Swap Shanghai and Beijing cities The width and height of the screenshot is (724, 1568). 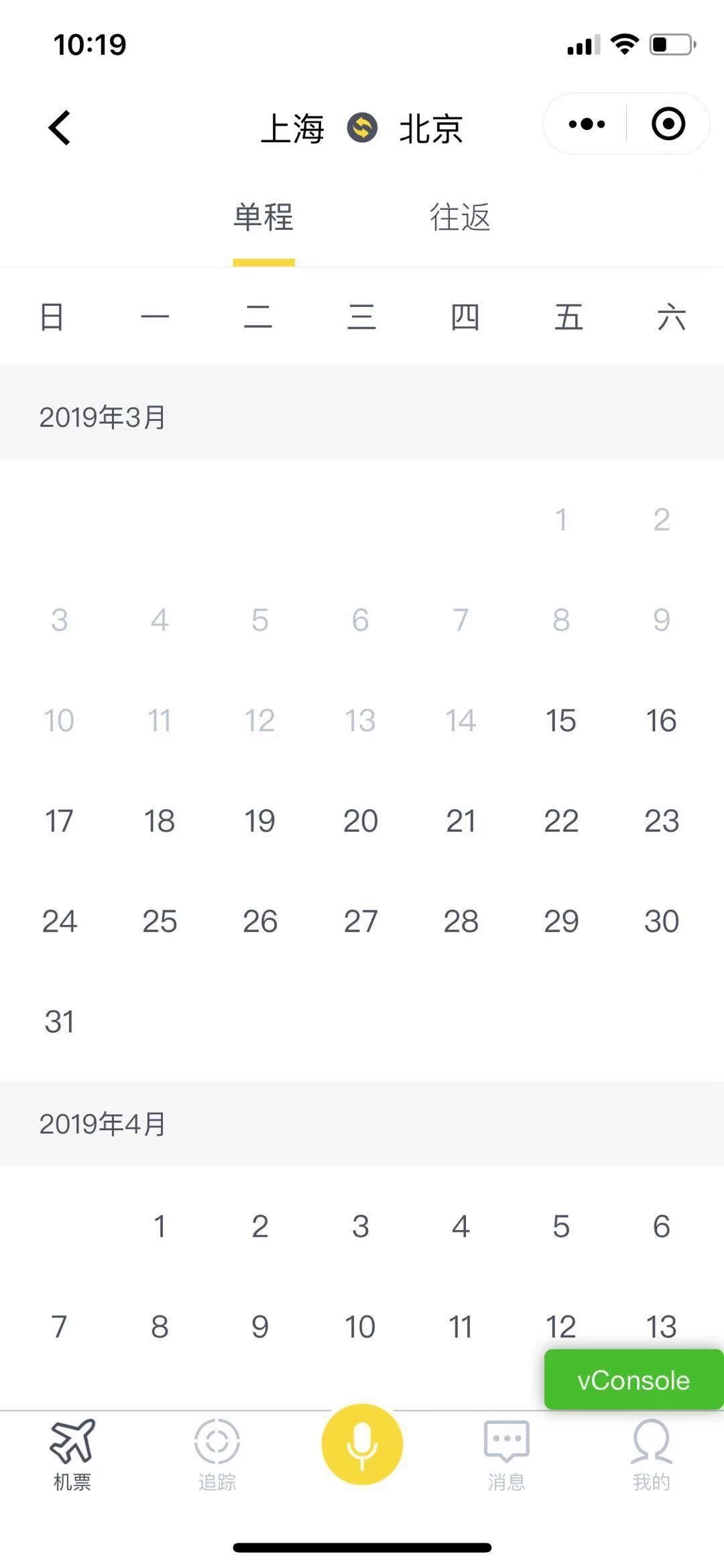pyautogui.click(x=362, y=127)
